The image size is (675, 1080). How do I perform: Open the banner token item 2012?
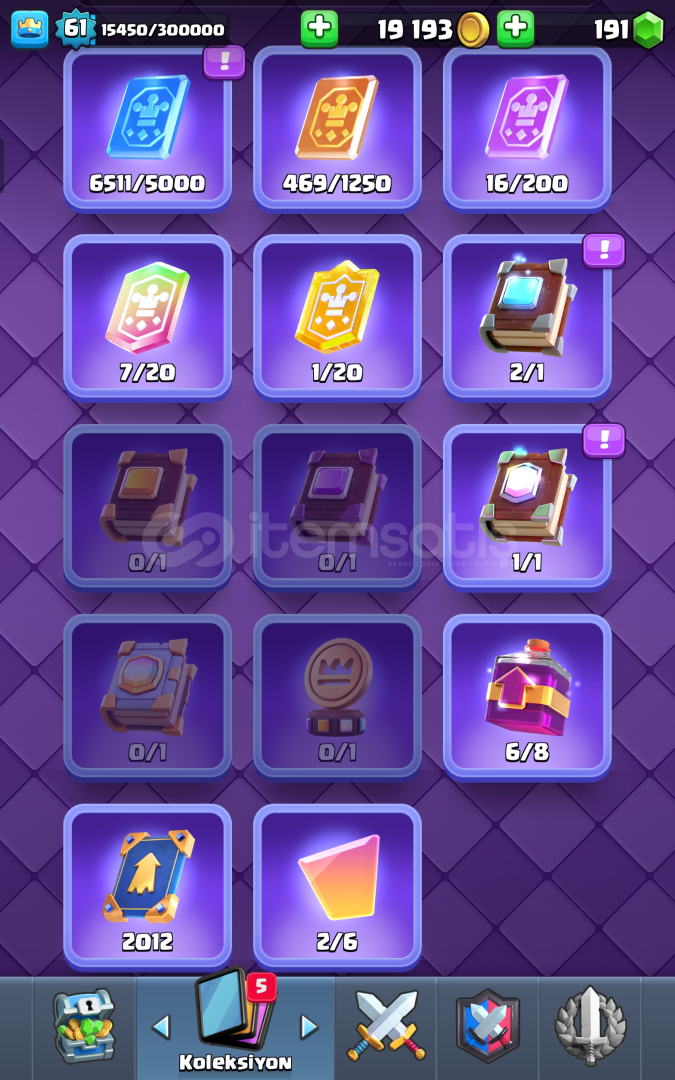pyautogui.click(x=147, y=886)
